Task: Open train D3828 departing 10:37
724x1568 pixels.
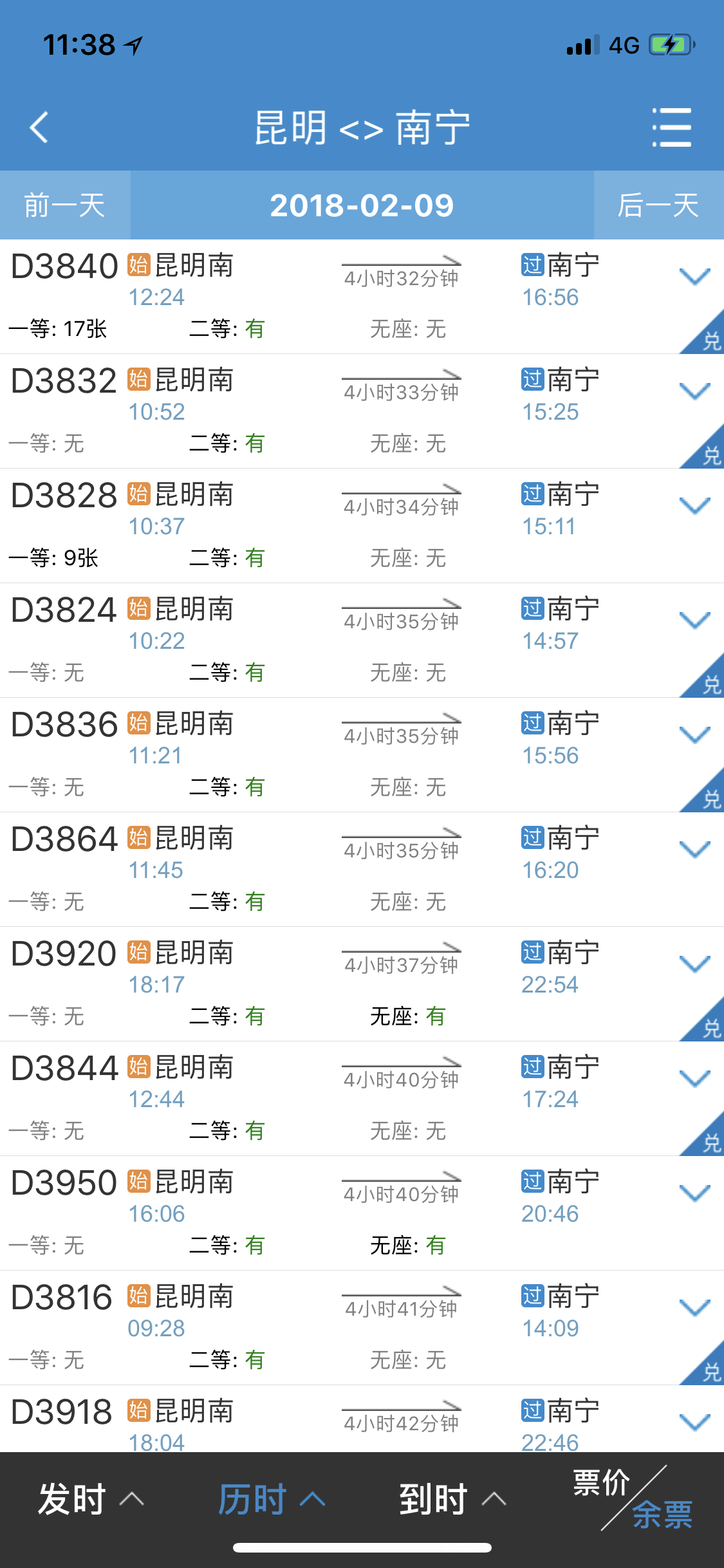Action: click(x=362, y=526)
